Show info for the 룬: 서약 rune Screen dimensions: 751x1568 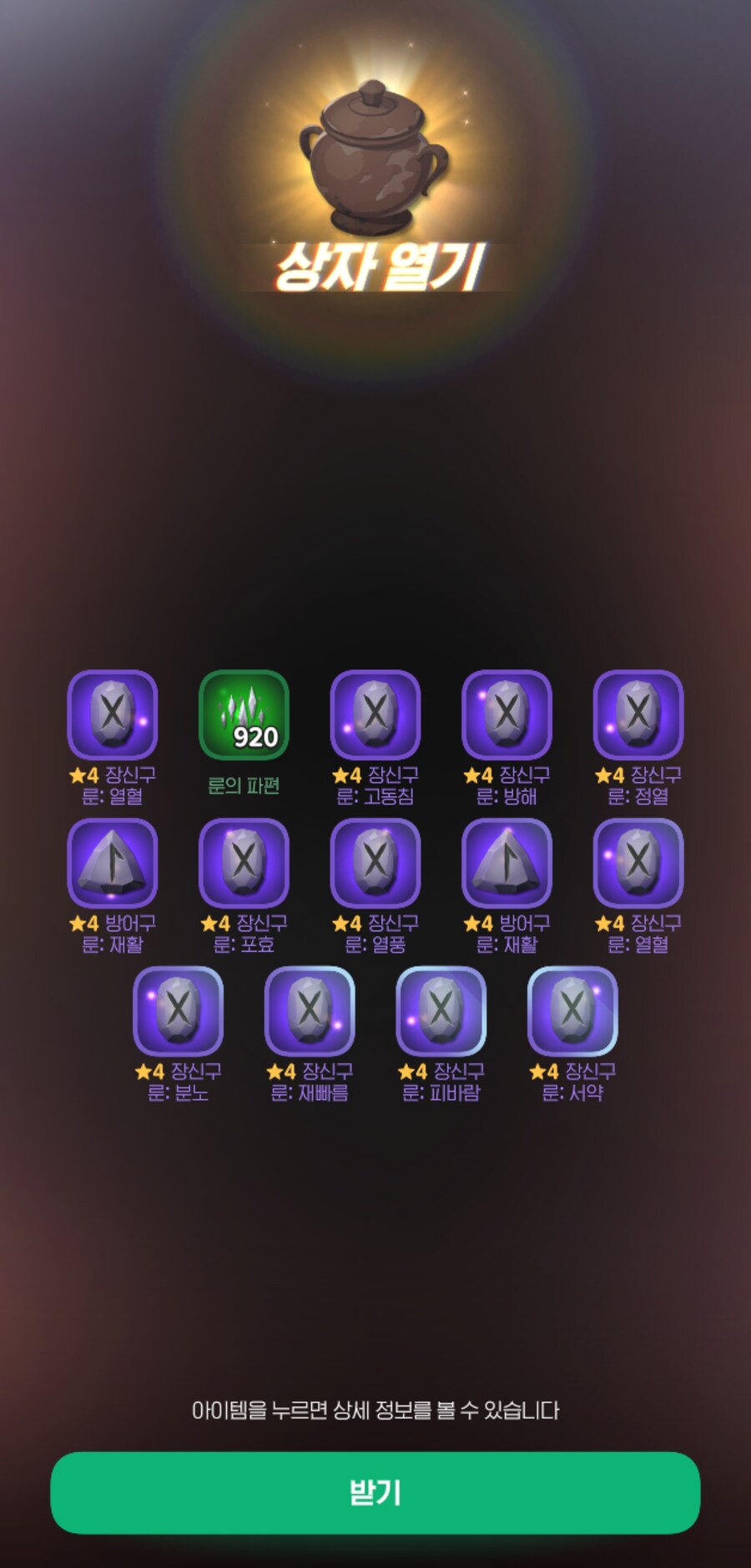point(572,1011)
